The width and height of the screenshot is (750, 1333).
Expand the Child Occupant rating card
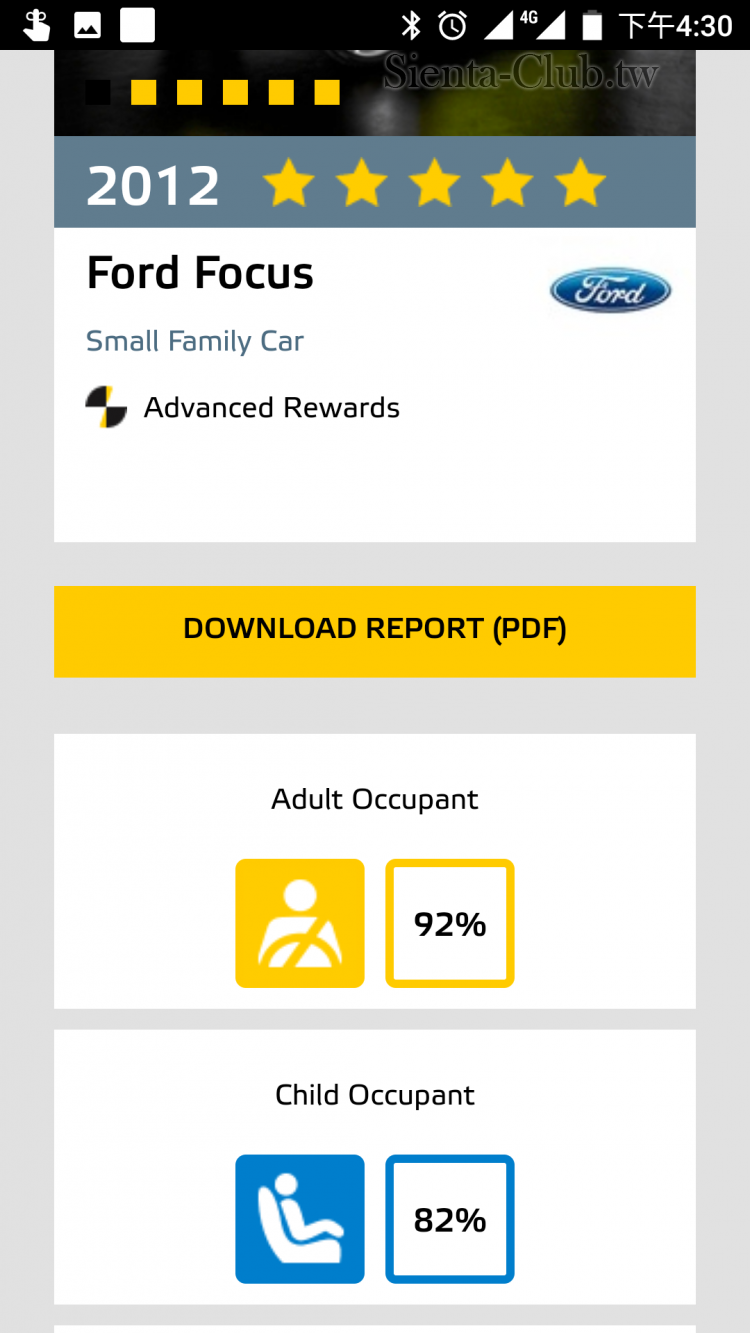[374, 1166]
